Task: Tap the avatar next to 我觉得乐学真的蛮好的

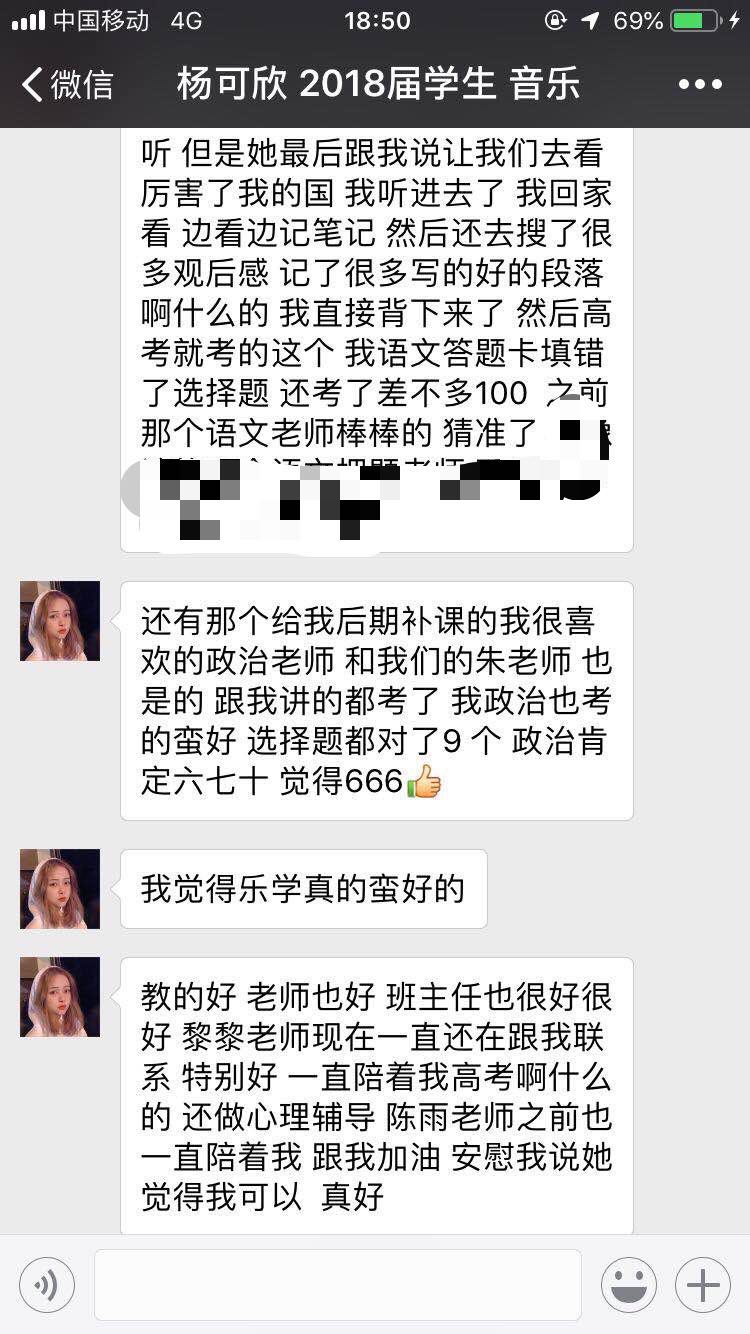Action: (x=60, y=889)
